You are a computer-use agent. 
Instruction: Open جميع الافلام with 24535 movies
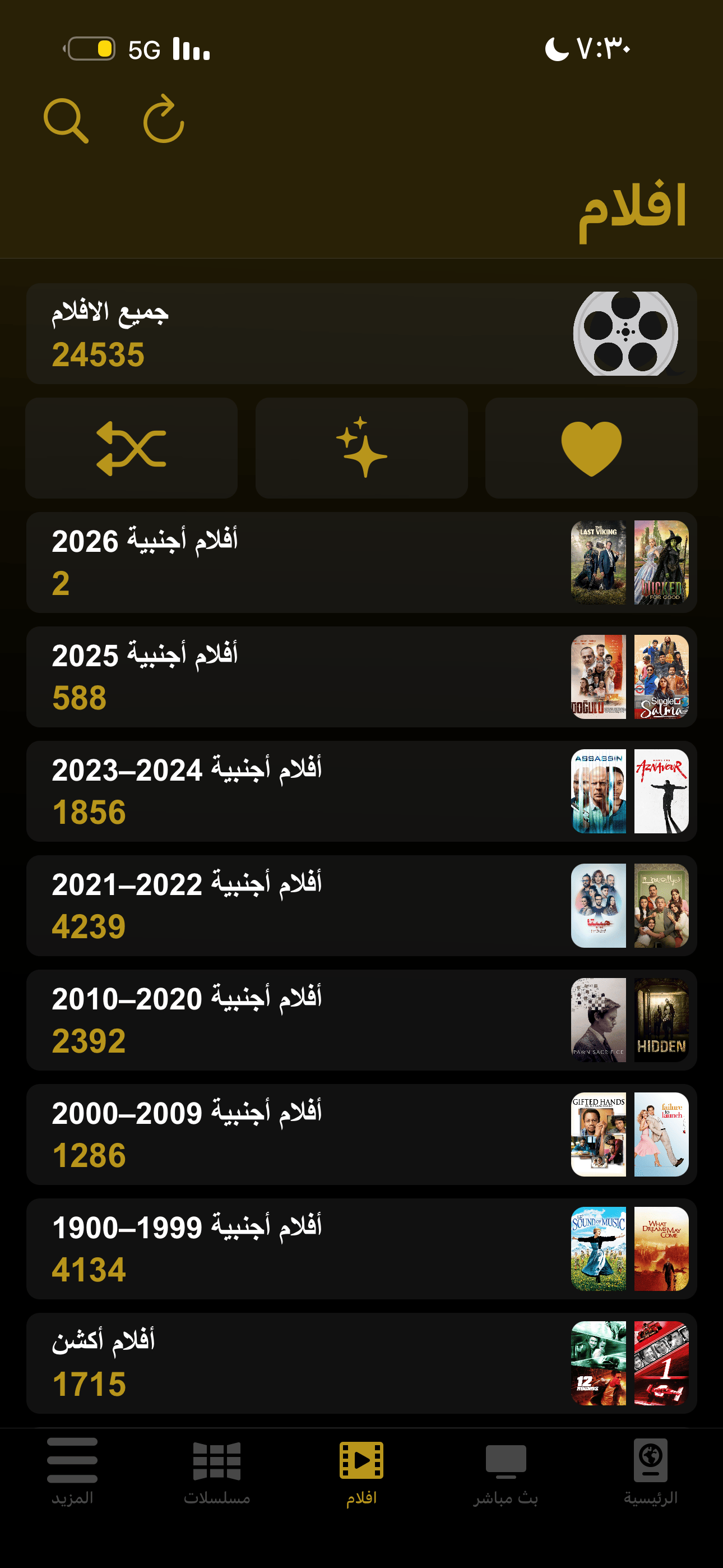tap(361, 333)
